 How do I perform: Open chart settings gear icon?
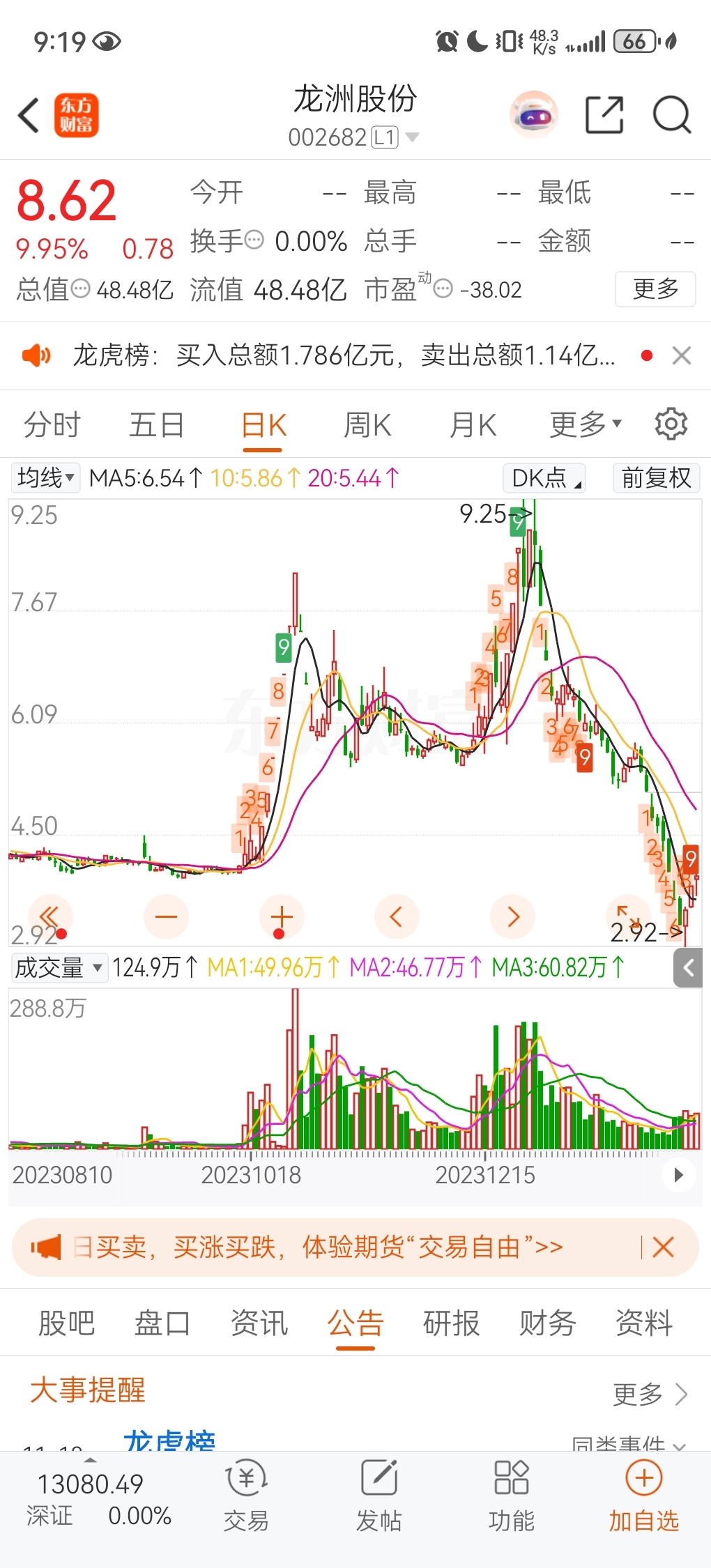(671, 424)
